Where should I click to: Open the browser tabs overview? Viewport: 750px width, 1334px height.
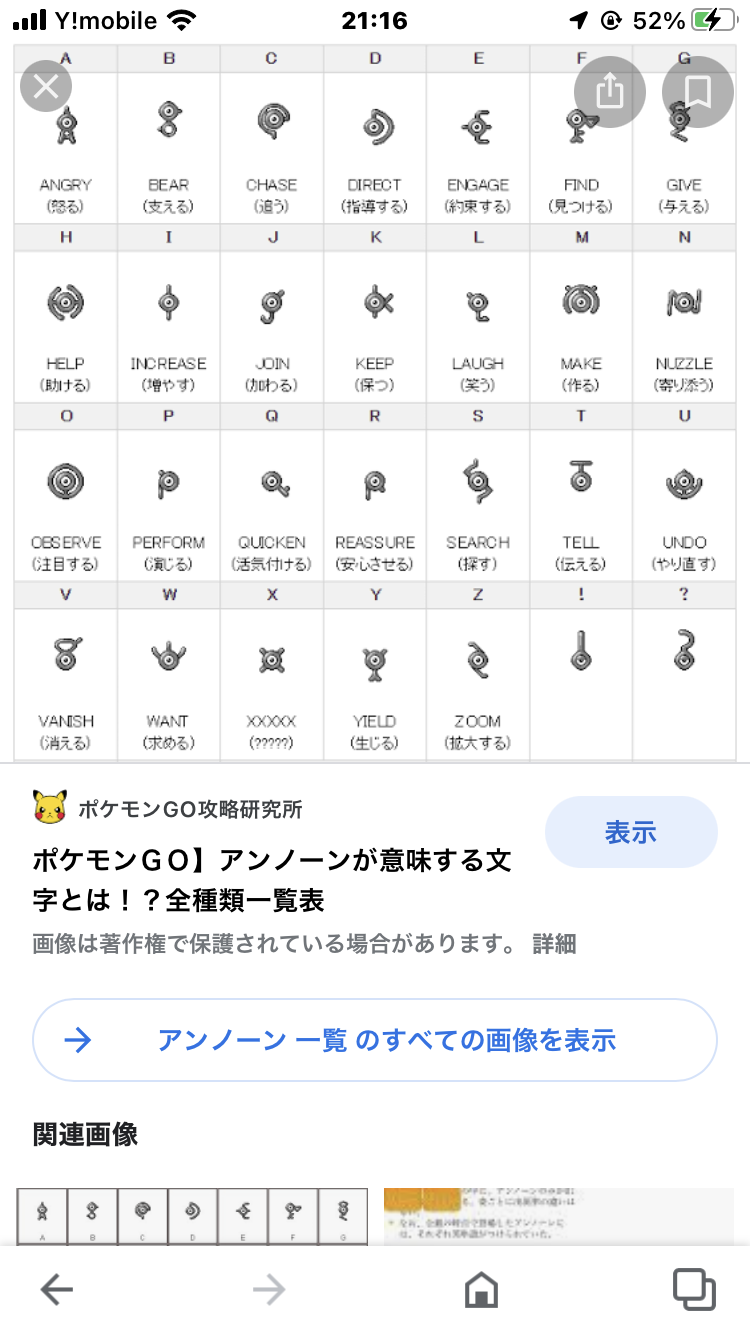(693, 1290)
